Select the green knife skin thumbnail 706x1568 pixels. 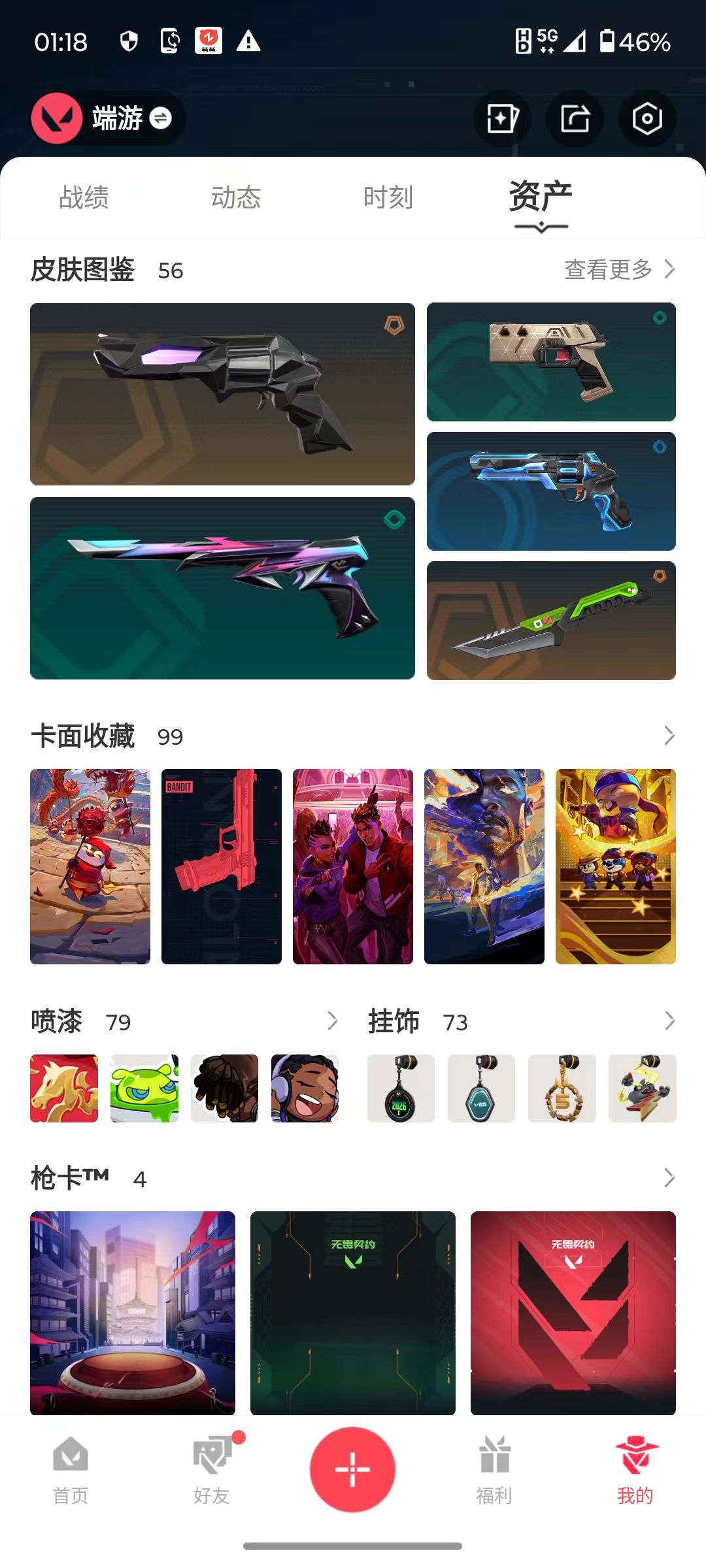click(552, 619)
